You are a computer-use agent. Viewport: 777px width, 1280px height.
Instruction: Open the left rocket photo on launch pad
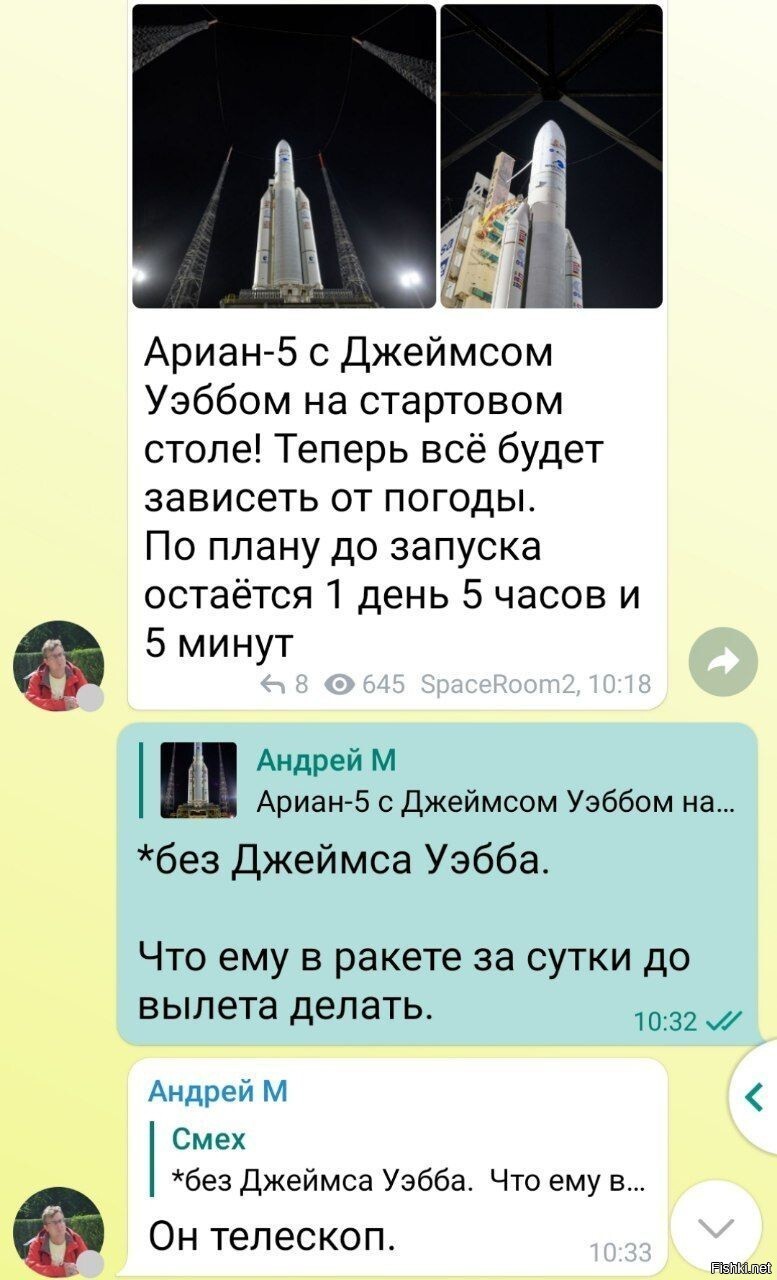point(284,156)
